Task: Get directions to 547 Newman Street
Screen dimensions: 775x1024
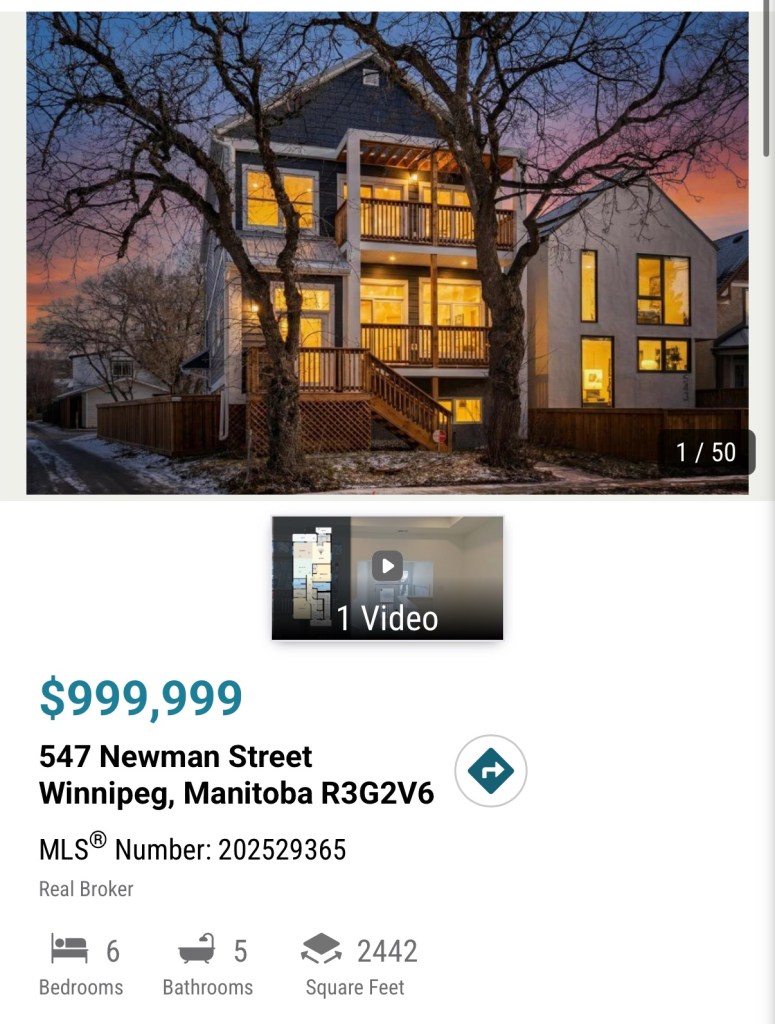Action: click(490, 771)
